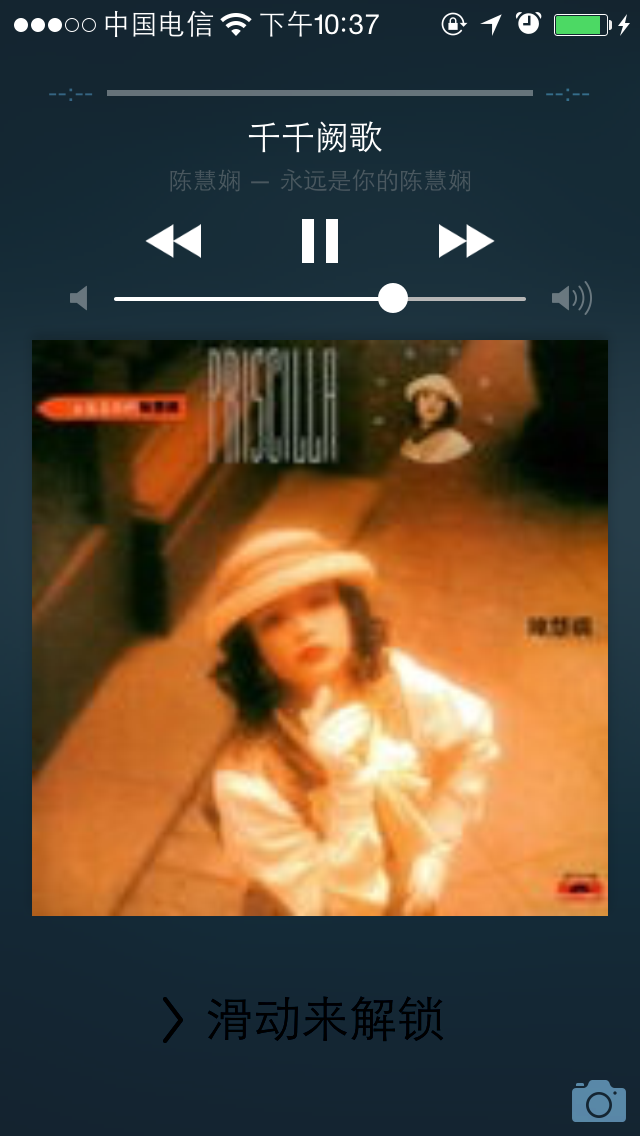Skip forward to the next track
This screenshot has height=1136, width=640.
point(466,241)
